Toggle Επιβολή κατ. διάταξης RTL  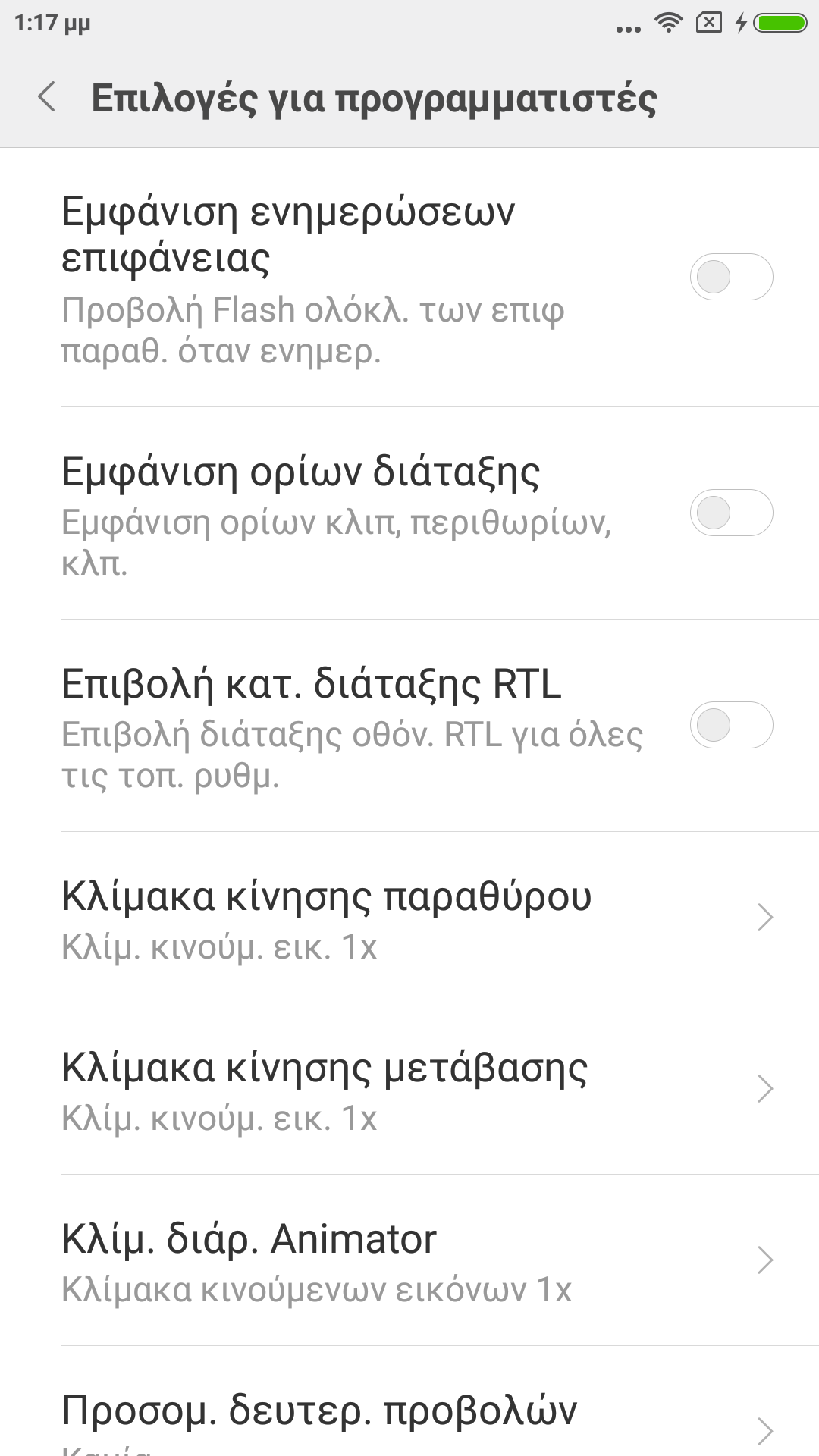point(731,725)
